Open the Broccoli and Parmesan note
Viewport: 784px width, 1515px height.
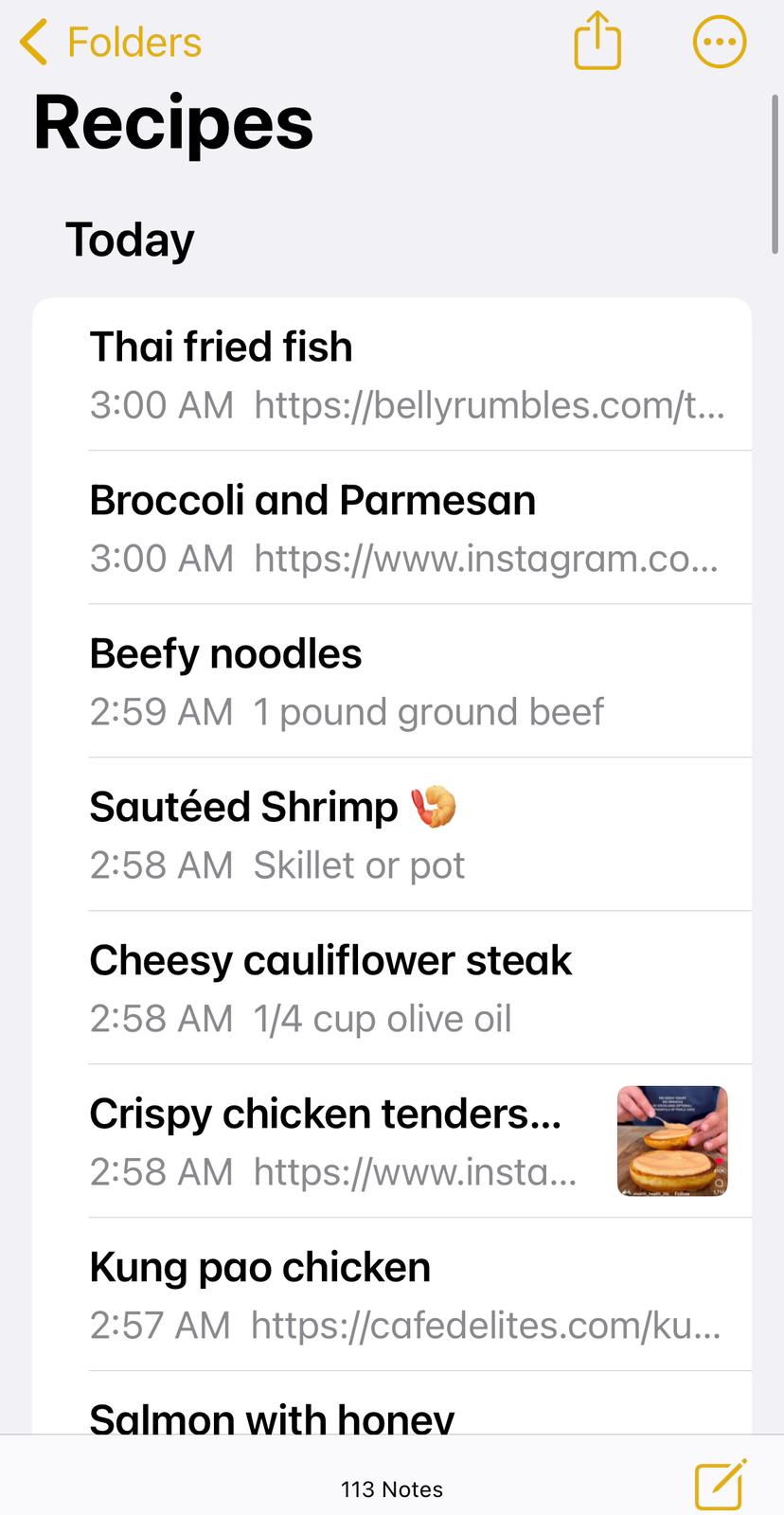click(392, 527)
